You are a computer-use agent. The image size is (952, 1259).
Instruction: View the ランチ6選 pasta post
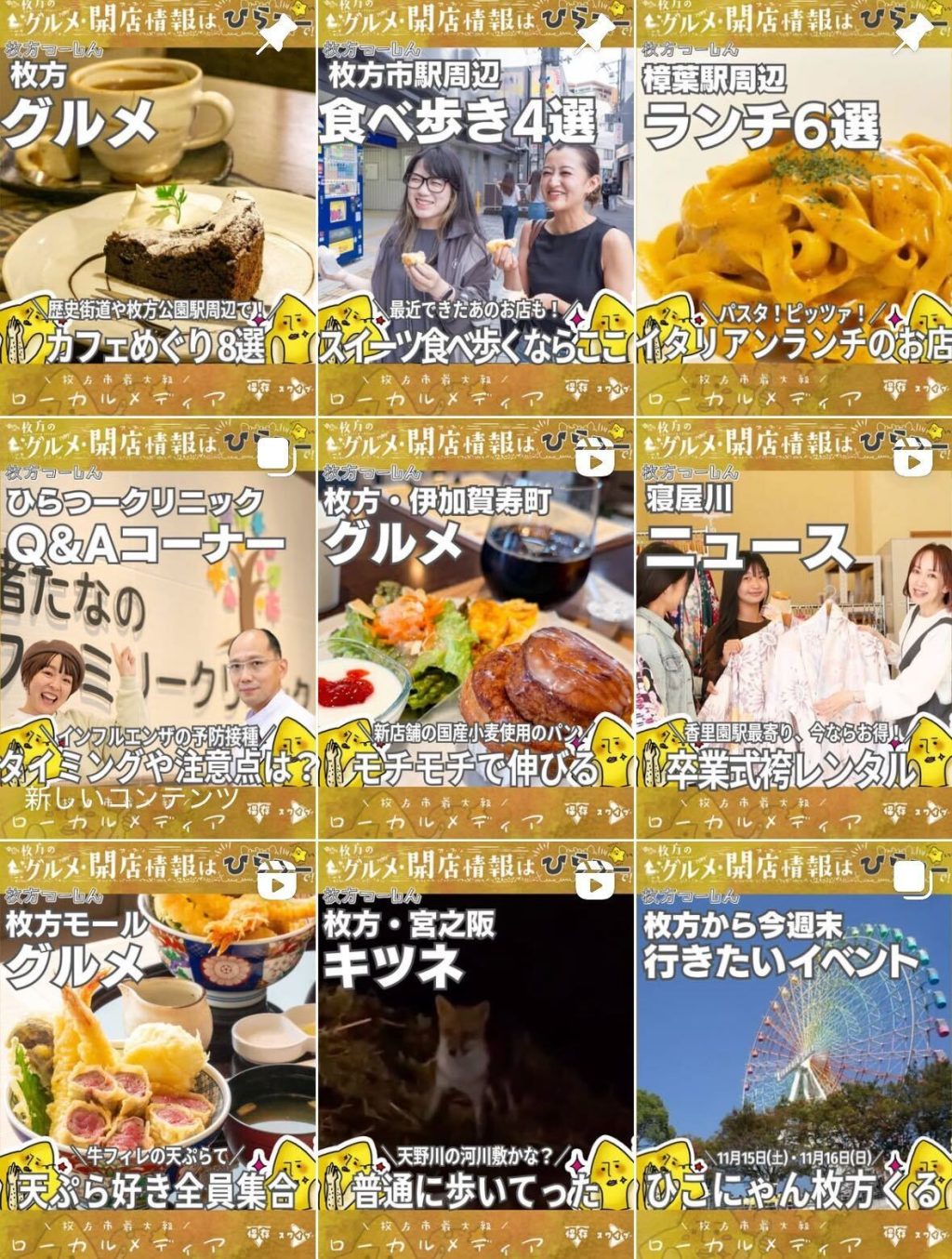794,209
